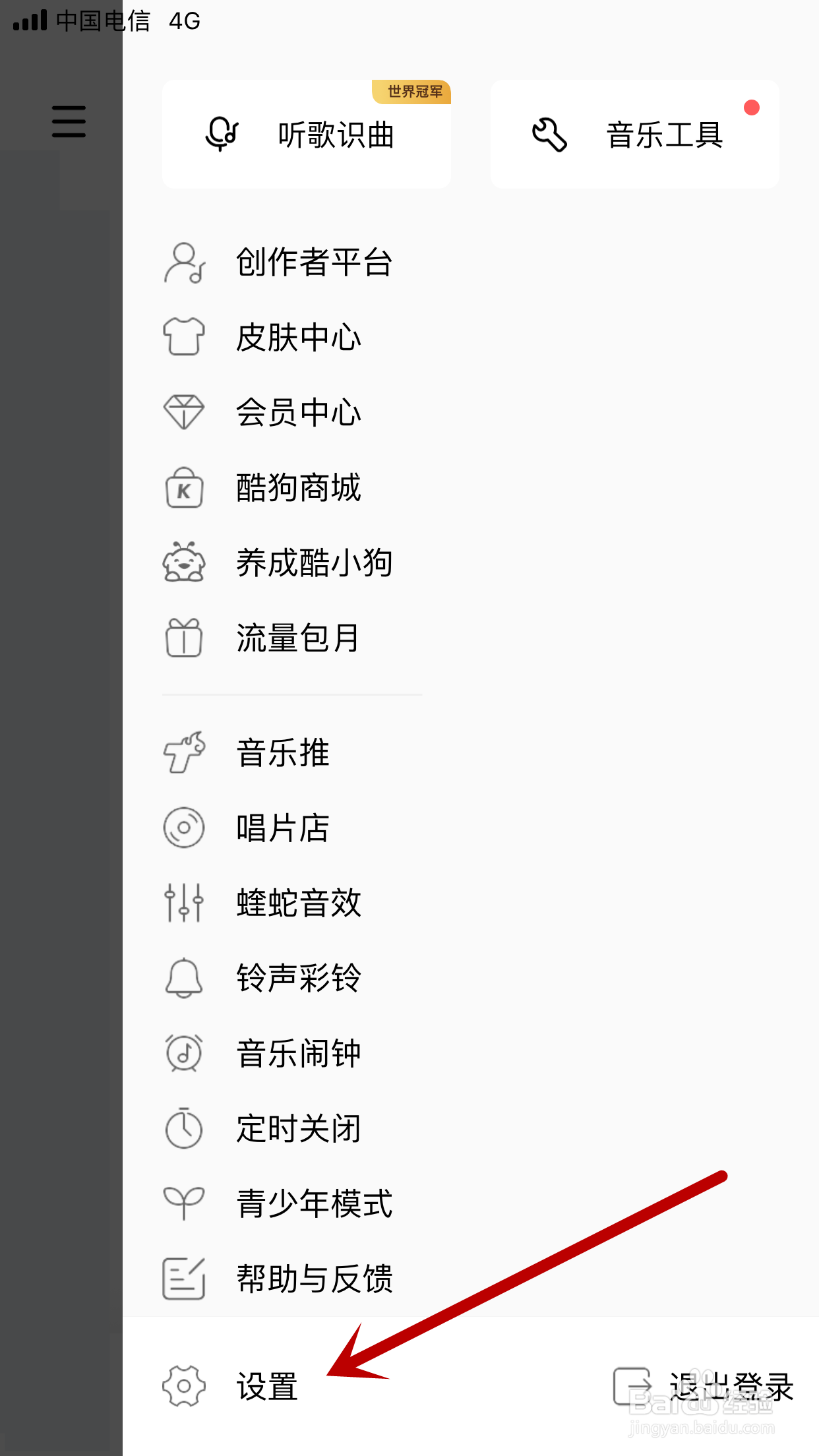Open 皮肤中心 with the shirt icon

(183, 338)
